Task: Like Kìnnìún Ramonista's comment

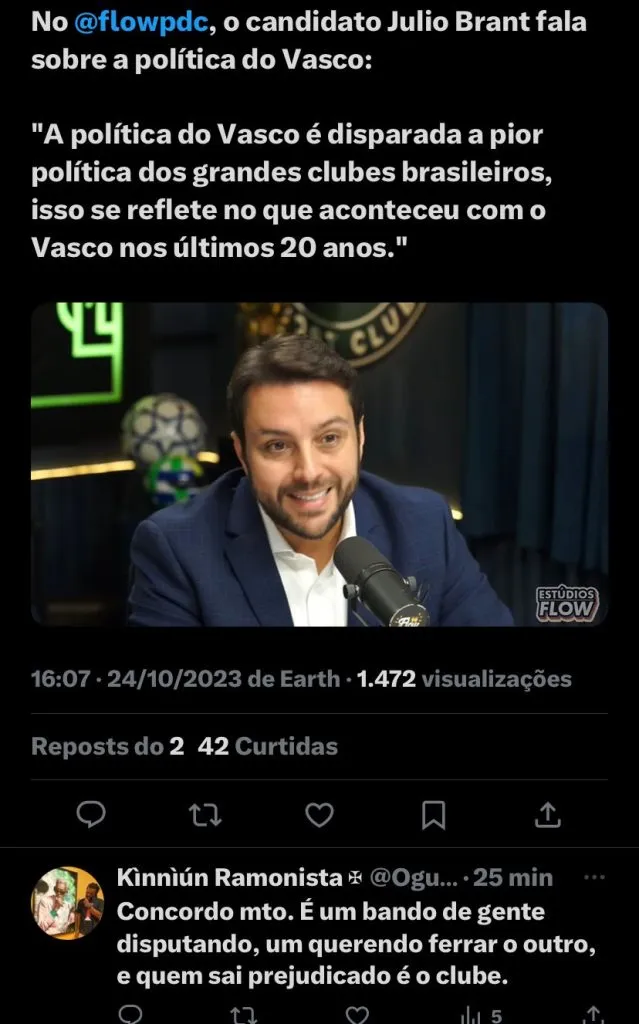Action: pyautogui.click(x=357, y=1014)
